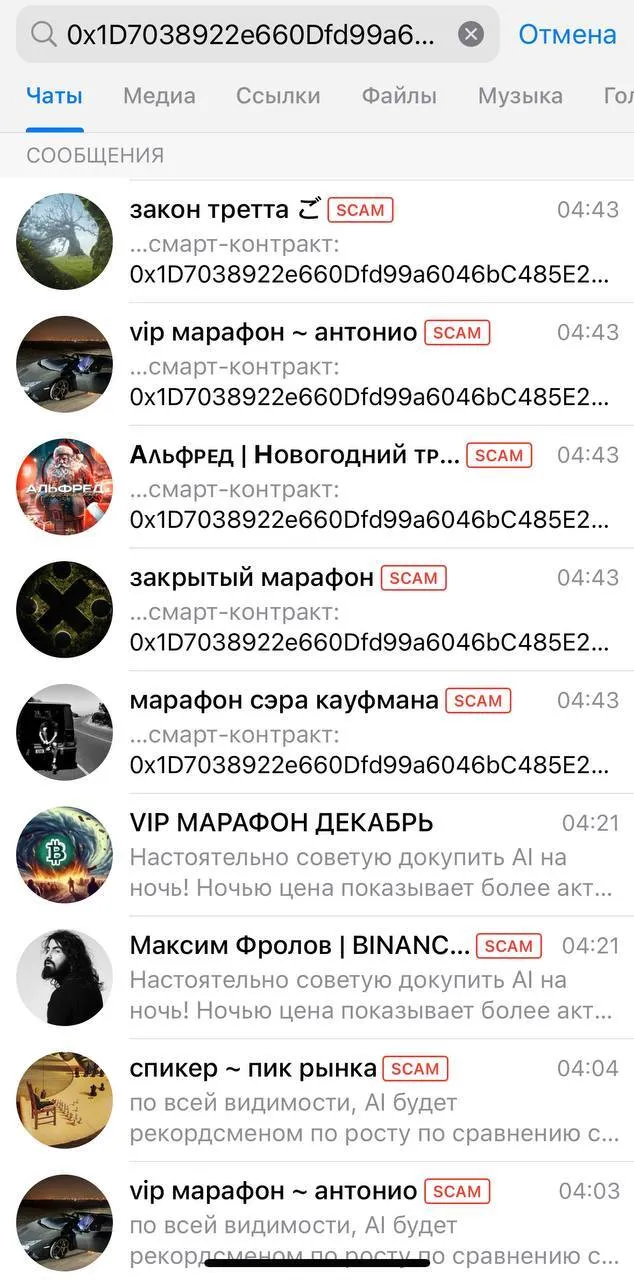Switch to the Ссылки tab
This screenshot has width=634, height=1280.
click(278, 96)
